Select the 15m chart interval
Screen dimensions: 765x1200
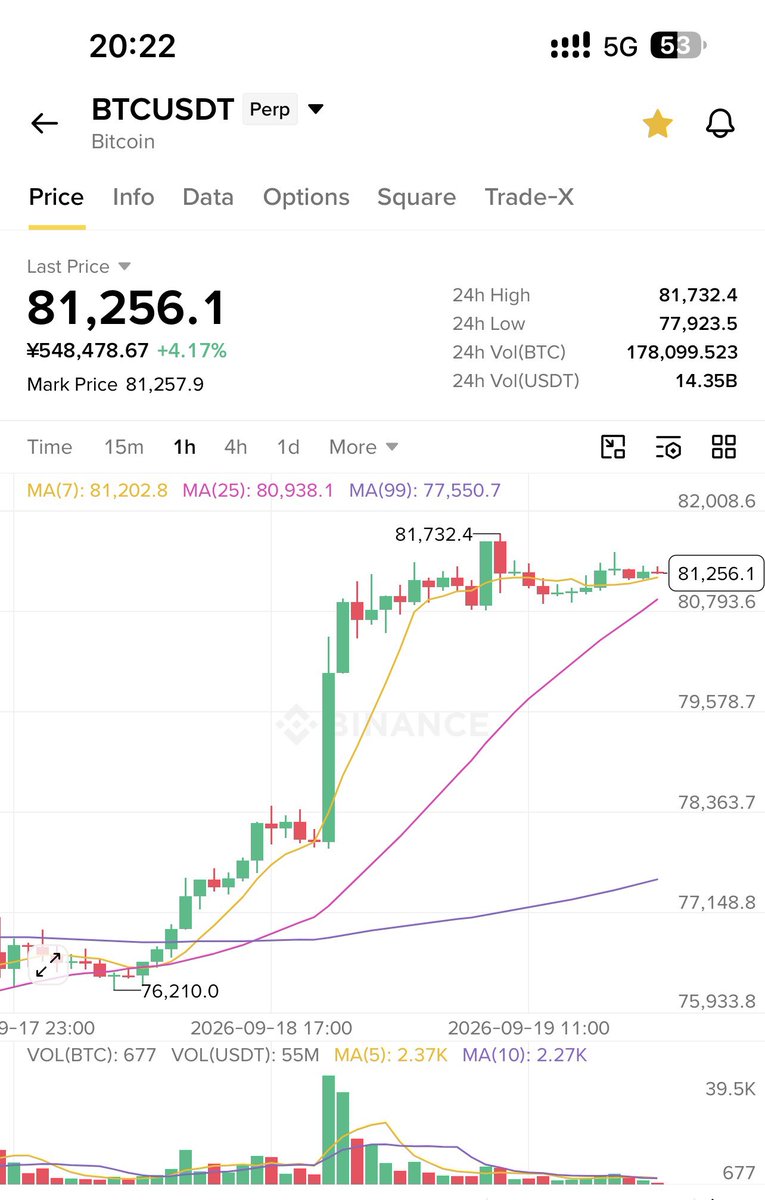coord(124,447)
